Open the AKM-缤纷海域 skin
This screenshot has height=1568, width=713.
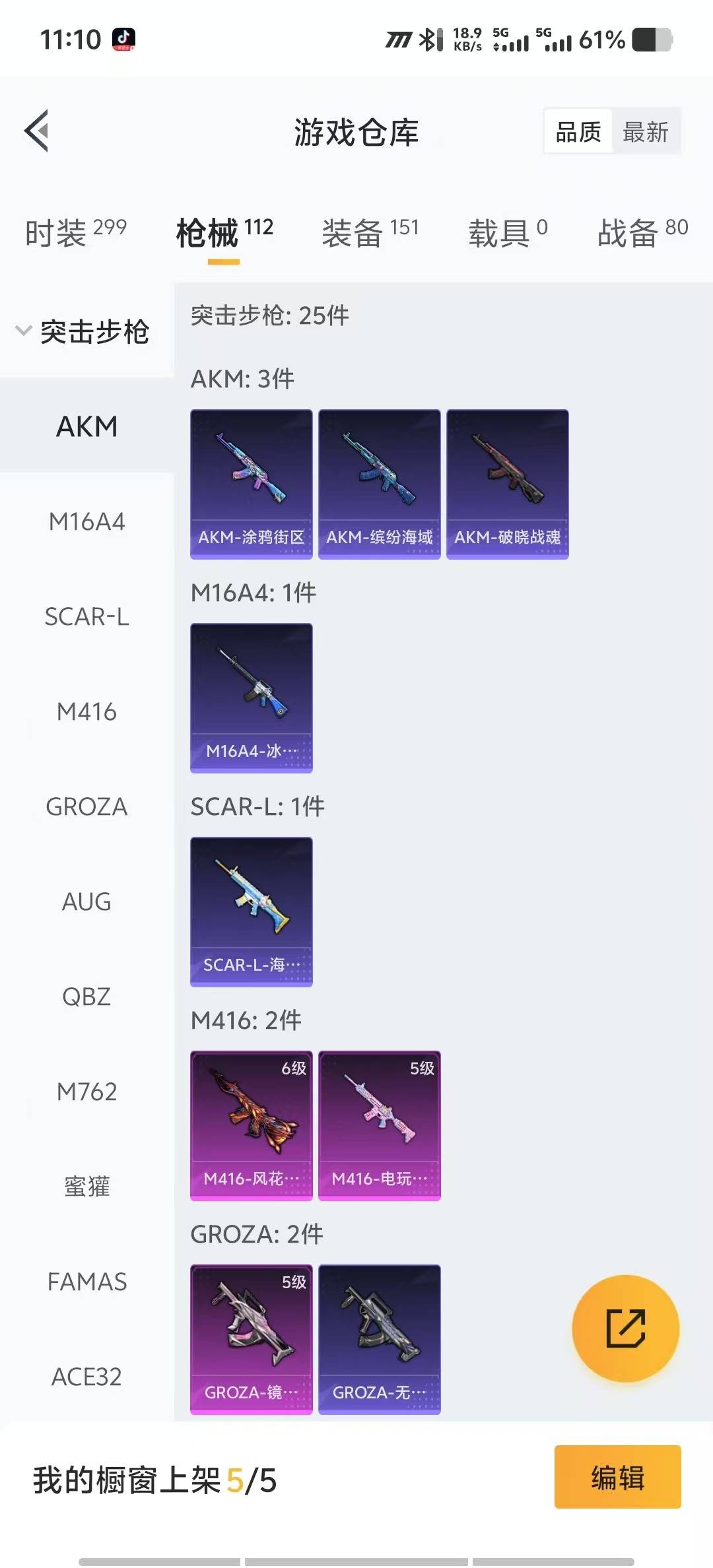coord(379,484)
